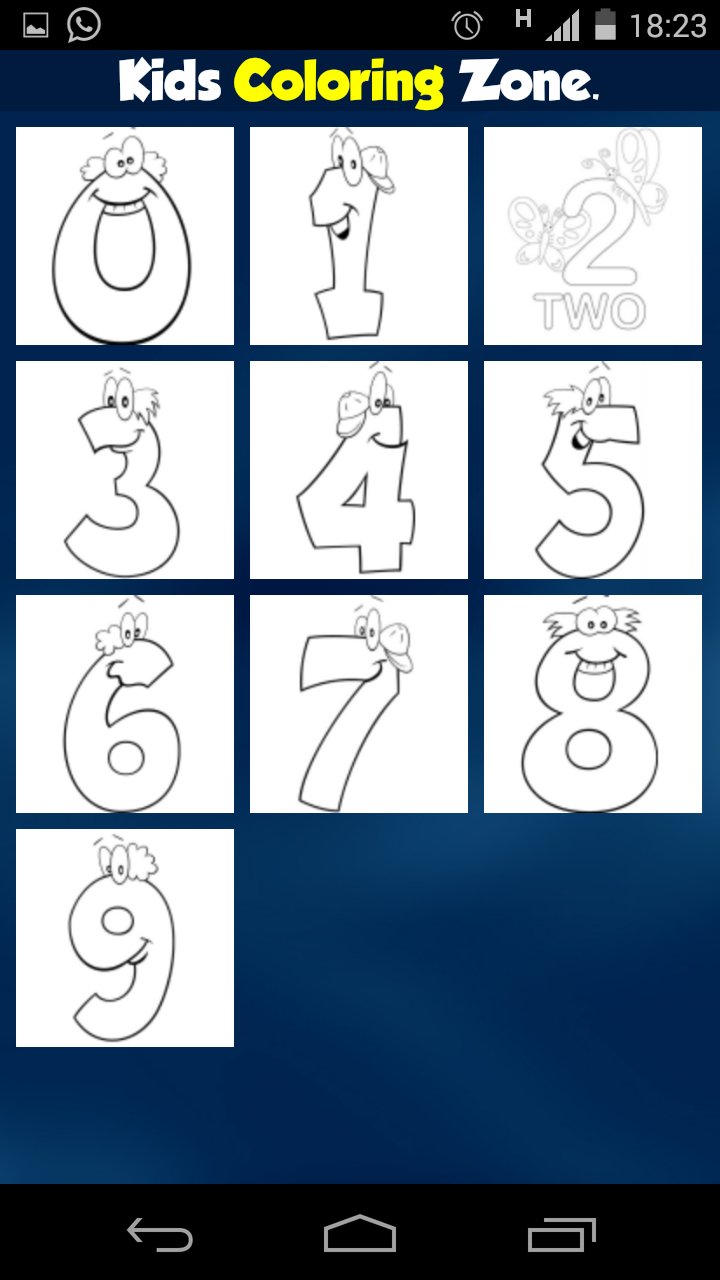Pick the smiling number 8 page
The image size is (720, 1280).
[592, 704]
